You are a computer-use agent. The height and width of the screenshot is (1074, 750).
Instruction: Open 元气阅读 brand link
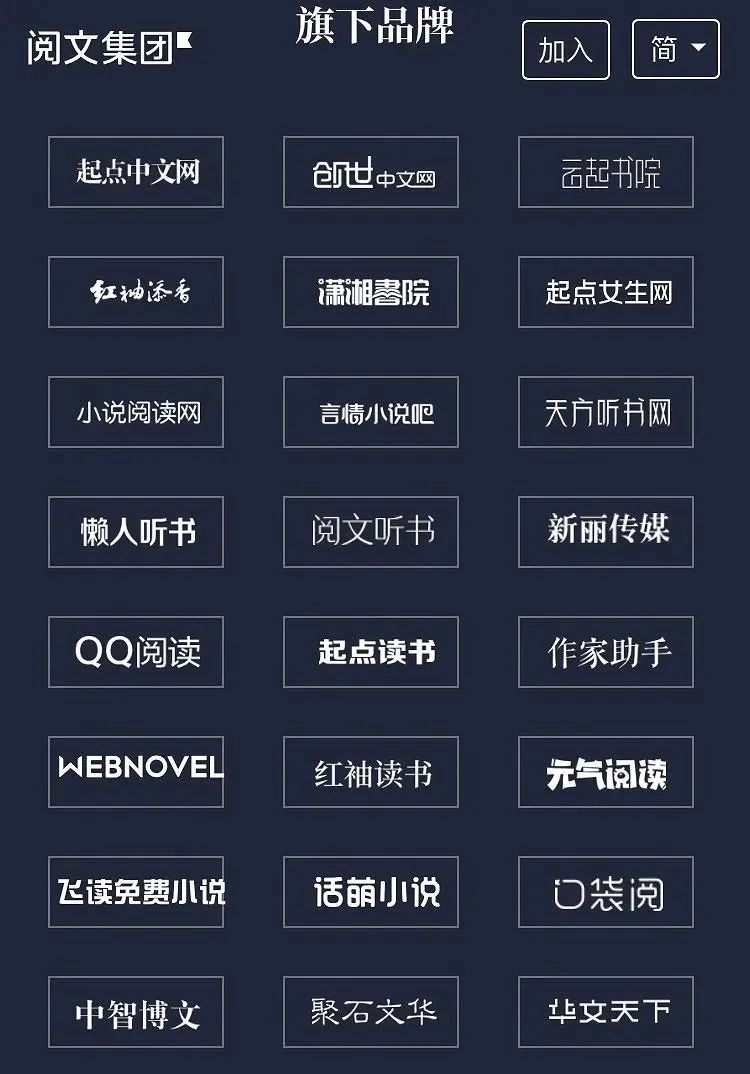pyautogui.click(x=606, y=772)
